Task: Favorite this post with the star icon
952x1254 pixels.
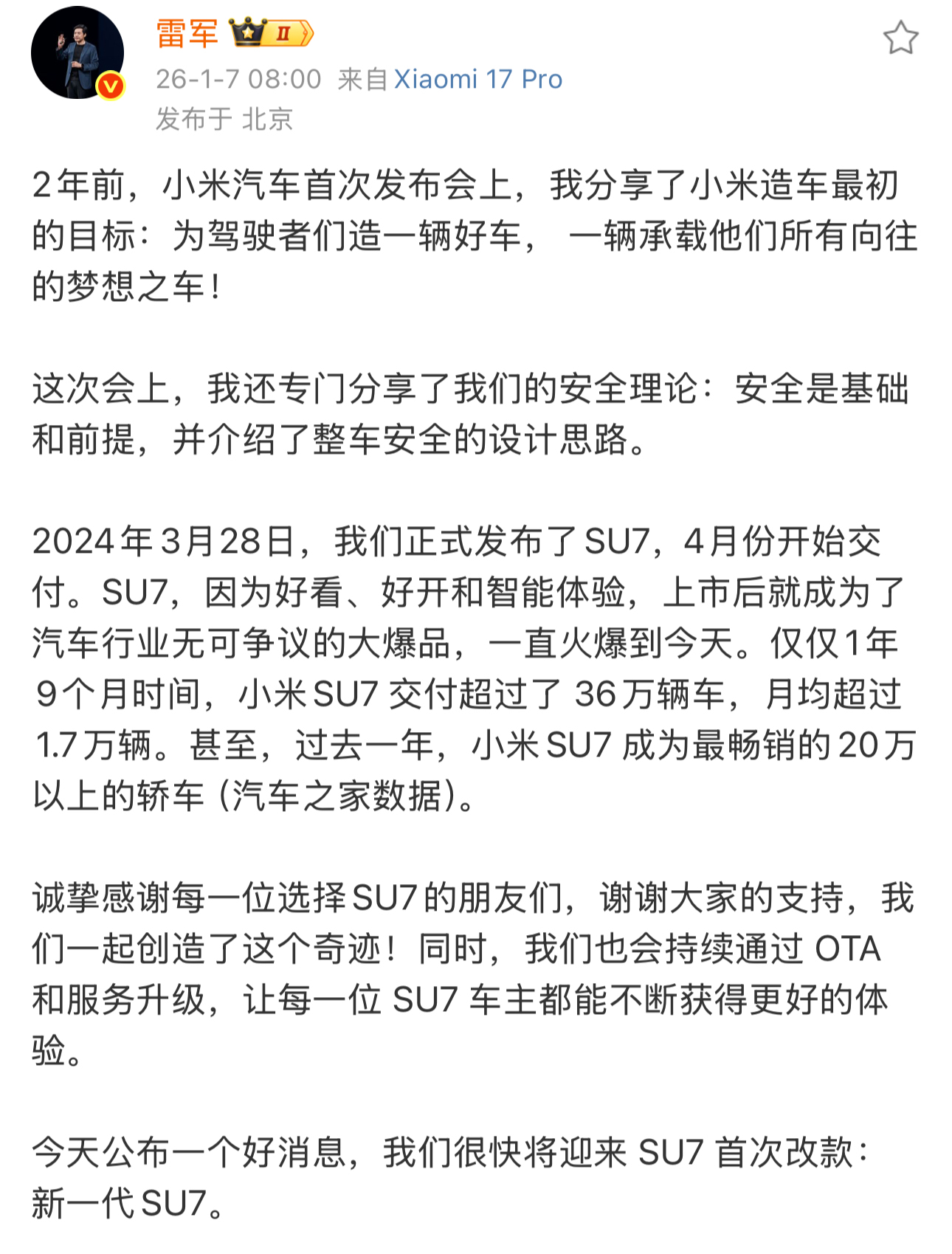Action: (x=900, y=38)
